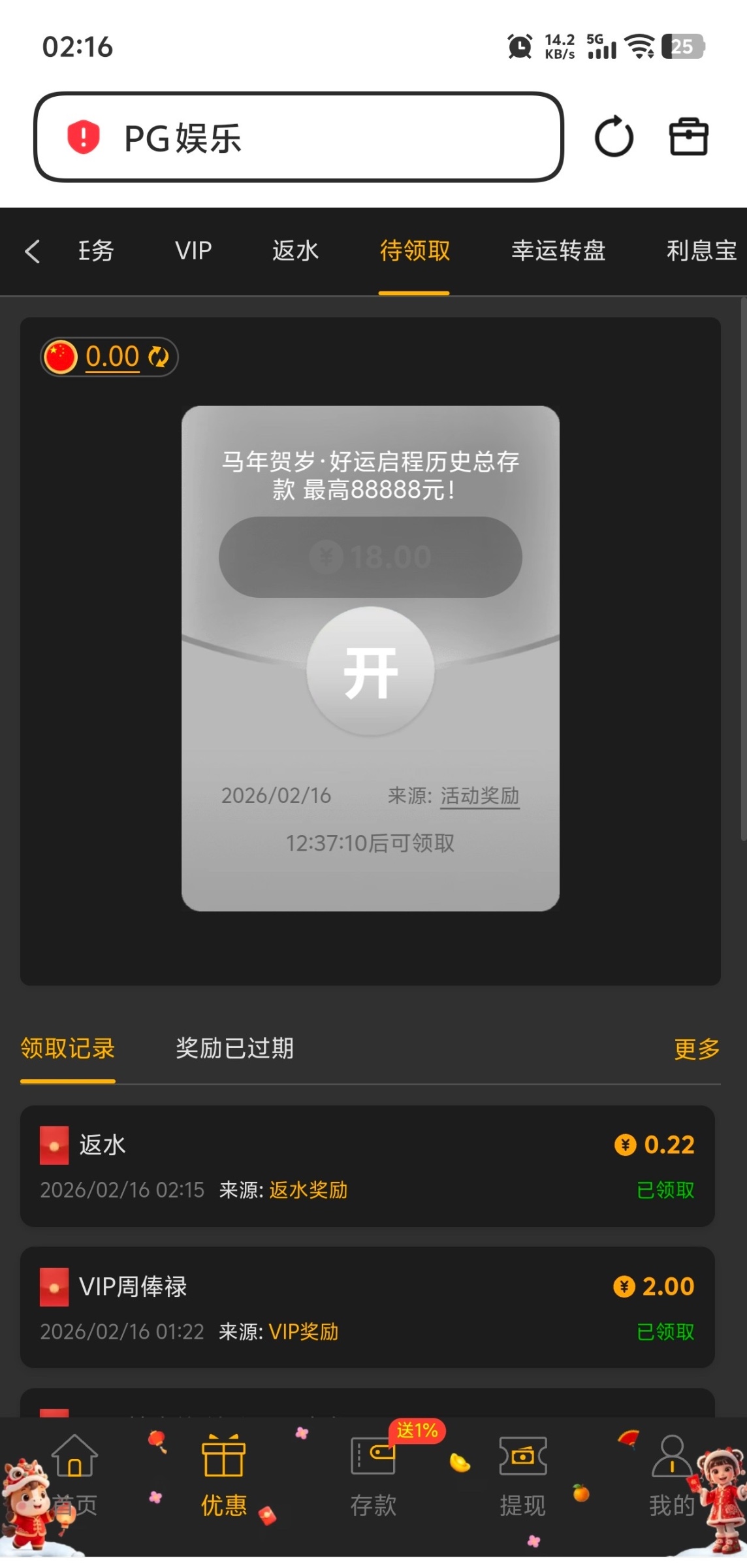Reload the page with the refresh icon

[614, 137]
